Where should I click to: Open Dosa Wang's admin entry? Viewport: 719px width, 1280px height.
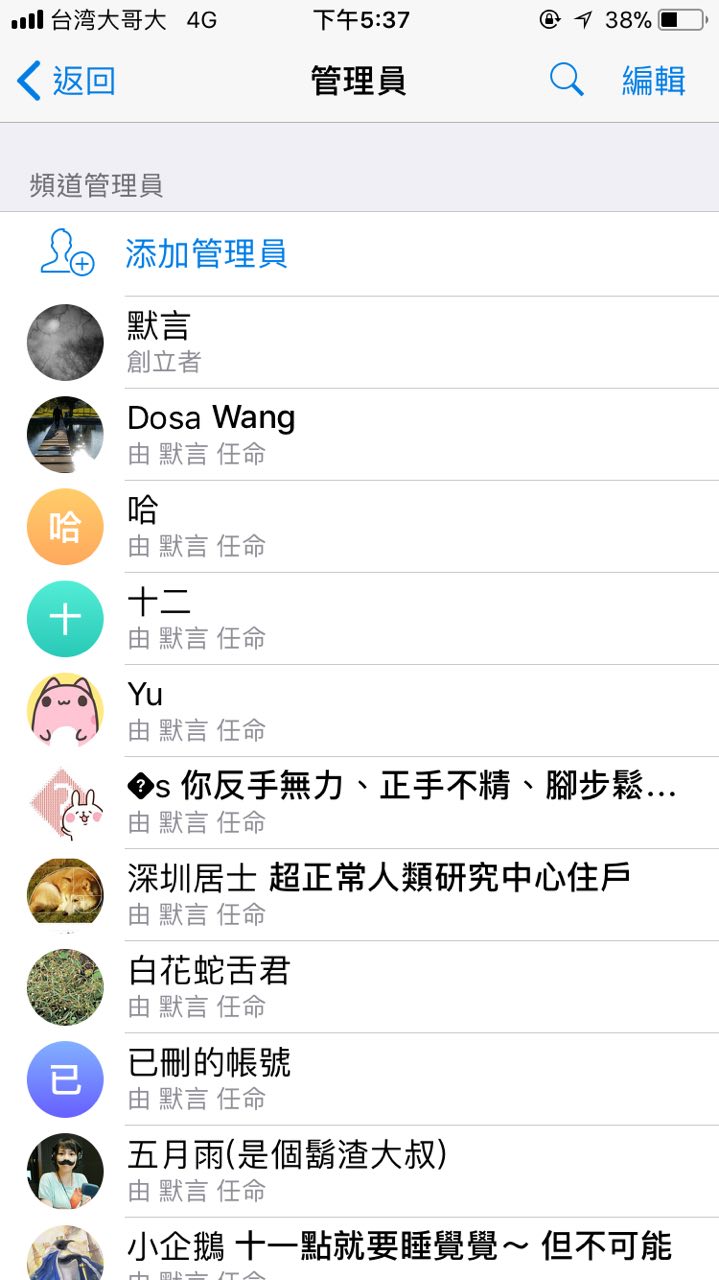(360, 435)
